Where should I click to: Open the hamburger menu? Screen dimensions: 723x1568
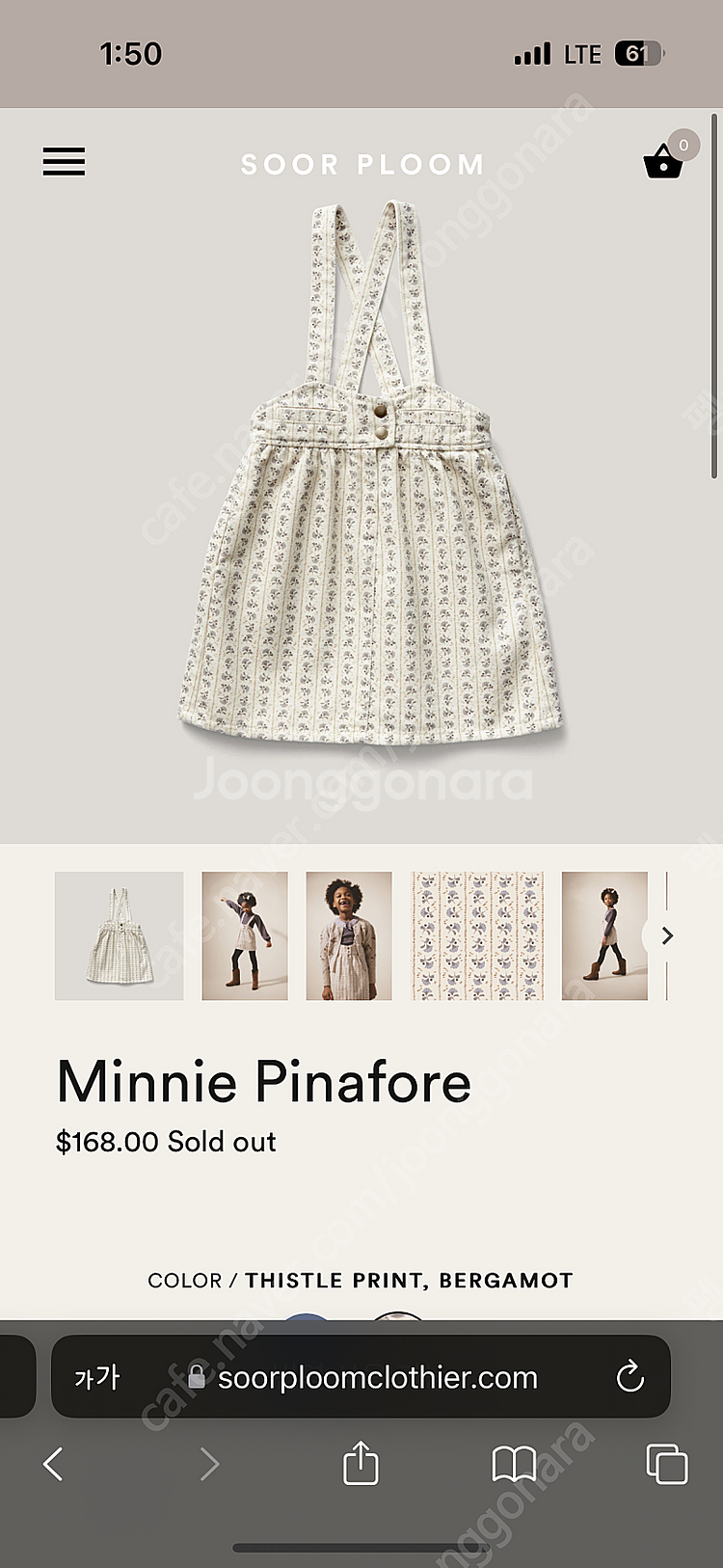click(64, 162)
